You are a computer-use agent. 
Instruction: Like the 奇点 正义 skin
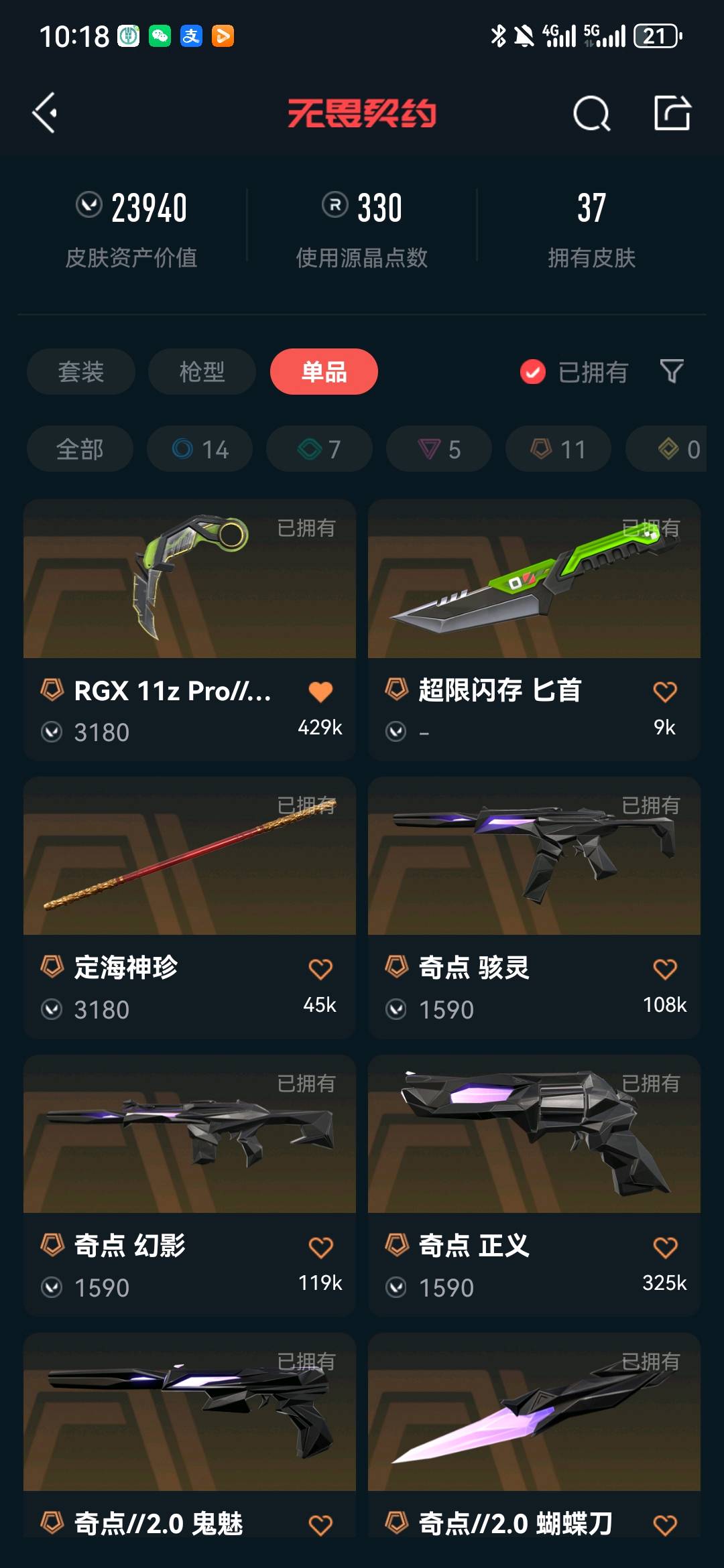[x=665, y=1247]
